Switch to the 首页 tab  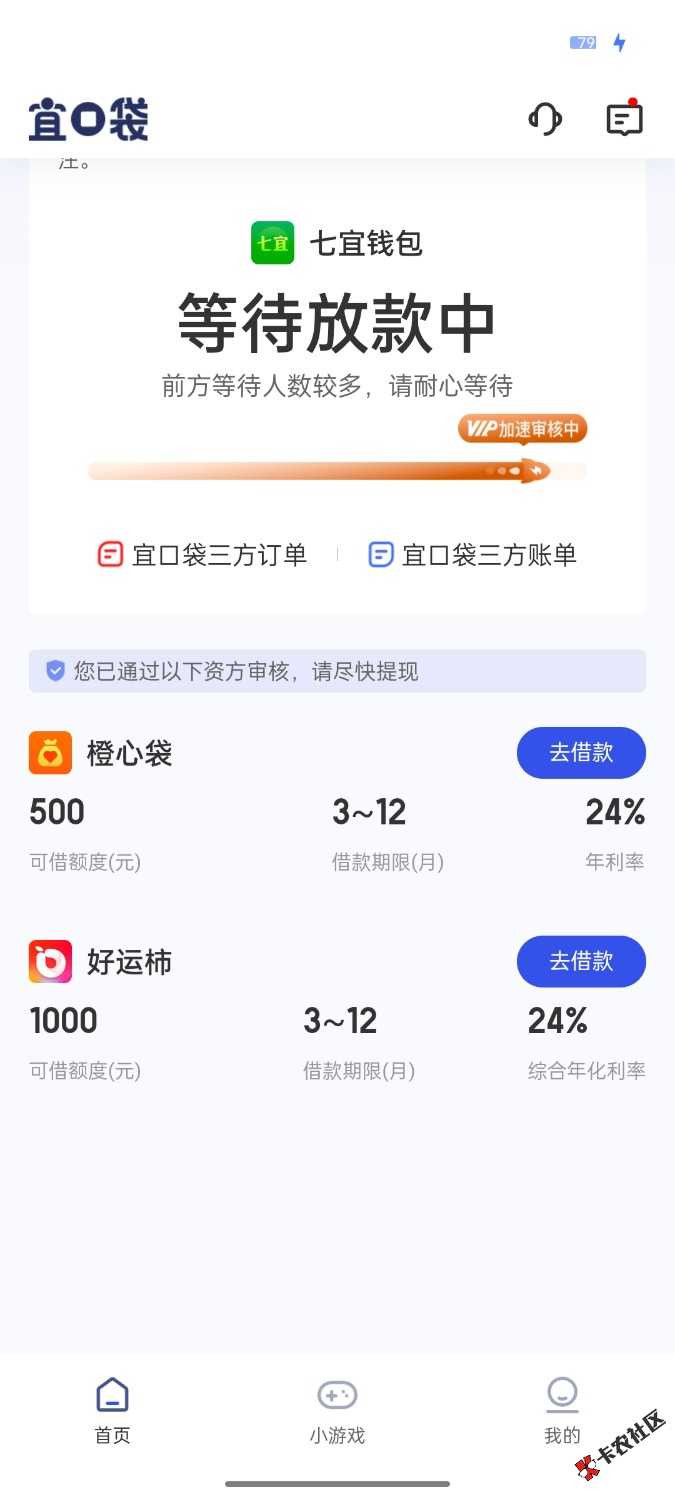click(x=112, y=1411)
